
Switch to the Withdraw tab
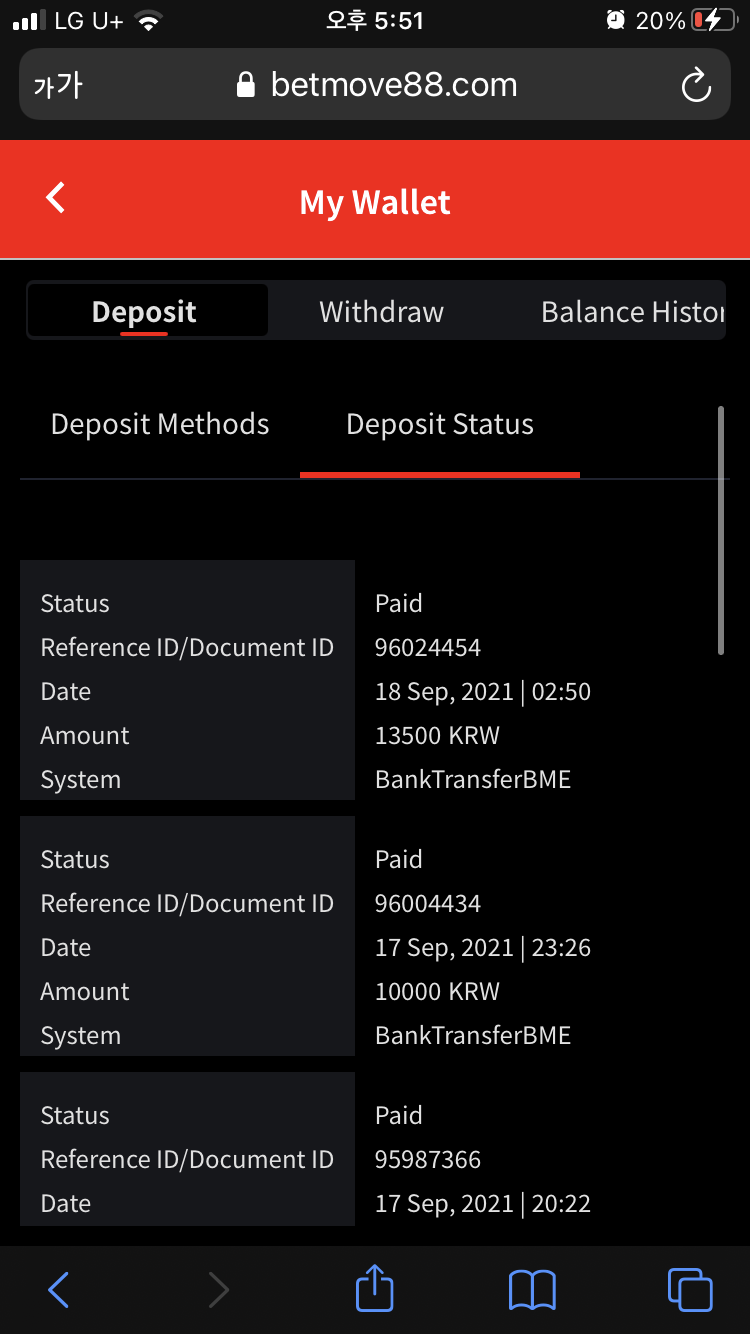(381, 312)
